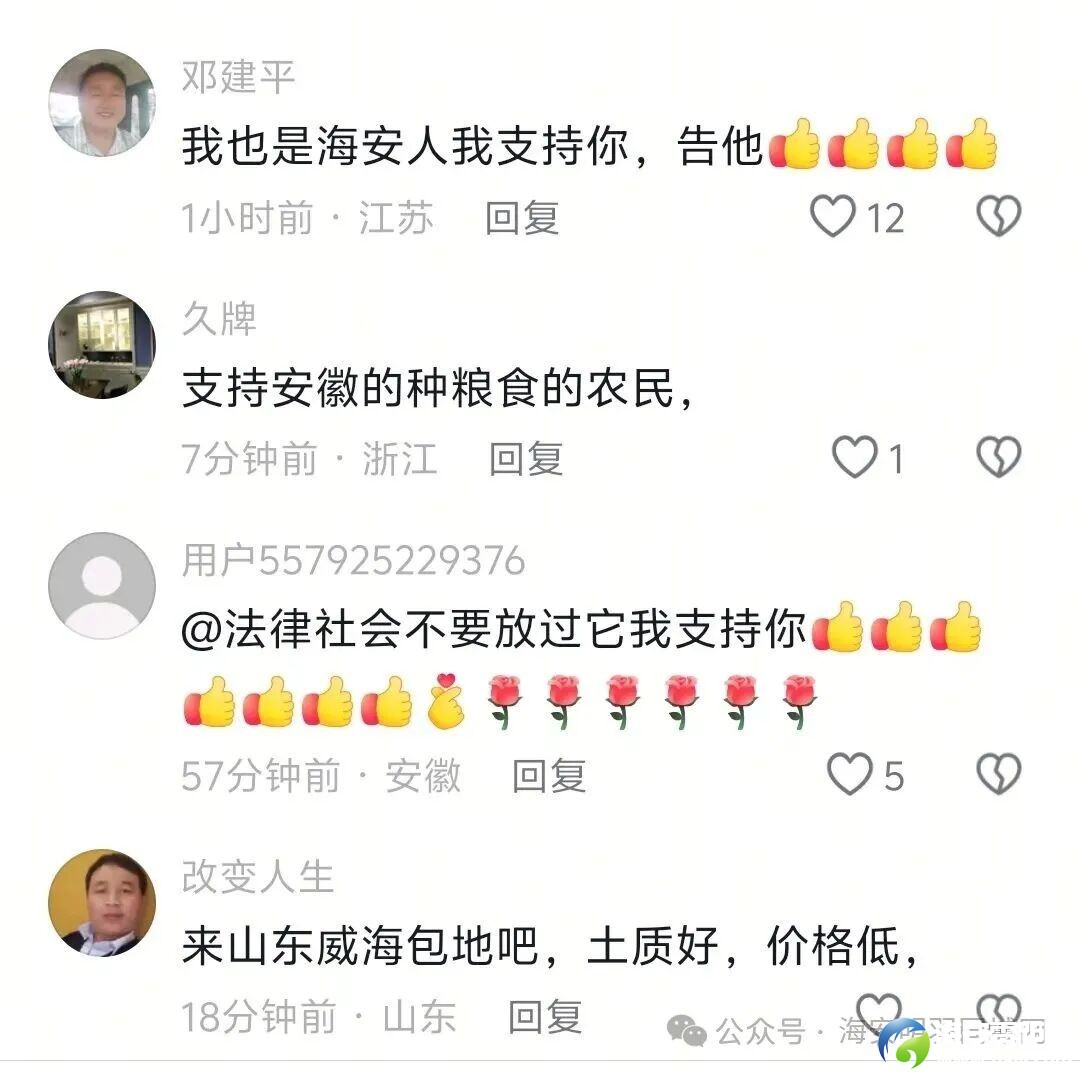Tap the broken heart on 久牌's comment
Viewport: 1080px width, 1074px height.
[997, 458]
